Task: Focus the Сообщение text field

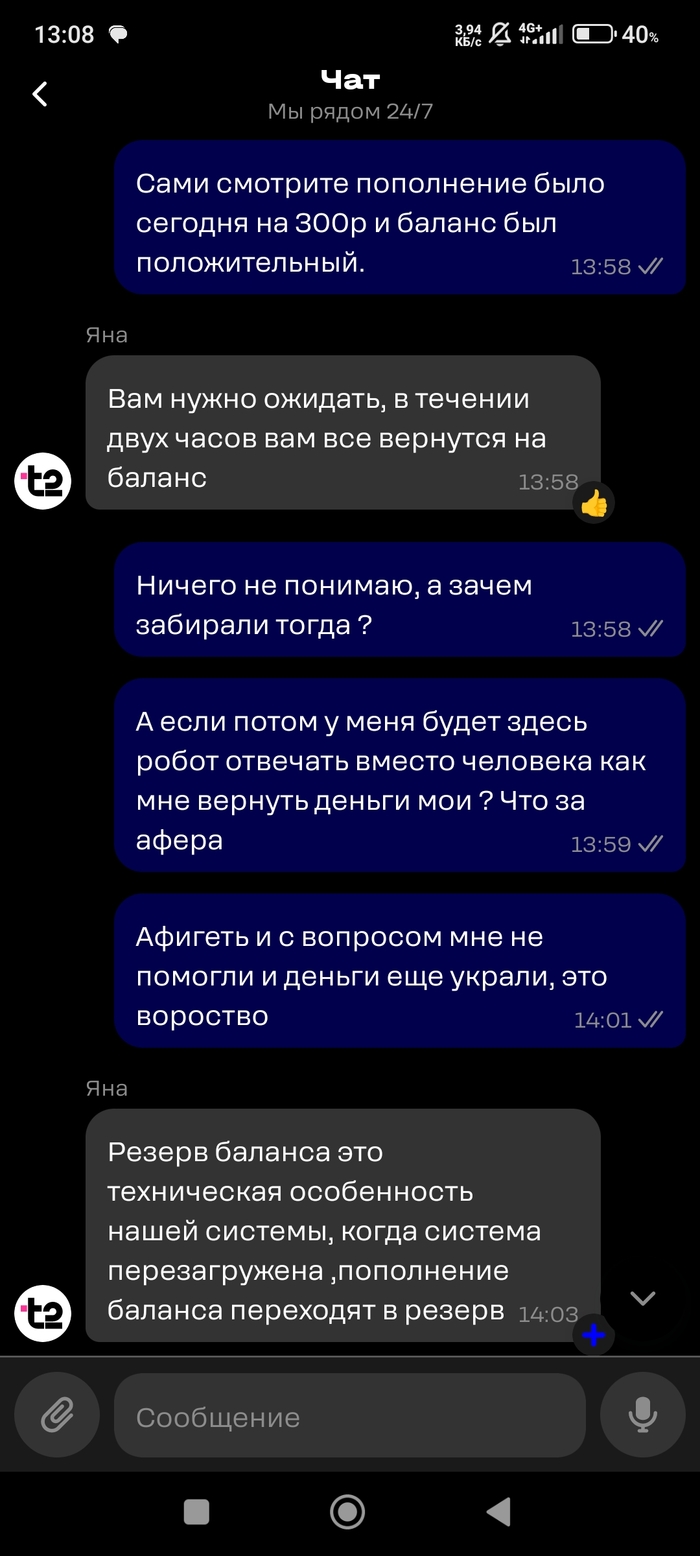Action: tap(348, 1416)
